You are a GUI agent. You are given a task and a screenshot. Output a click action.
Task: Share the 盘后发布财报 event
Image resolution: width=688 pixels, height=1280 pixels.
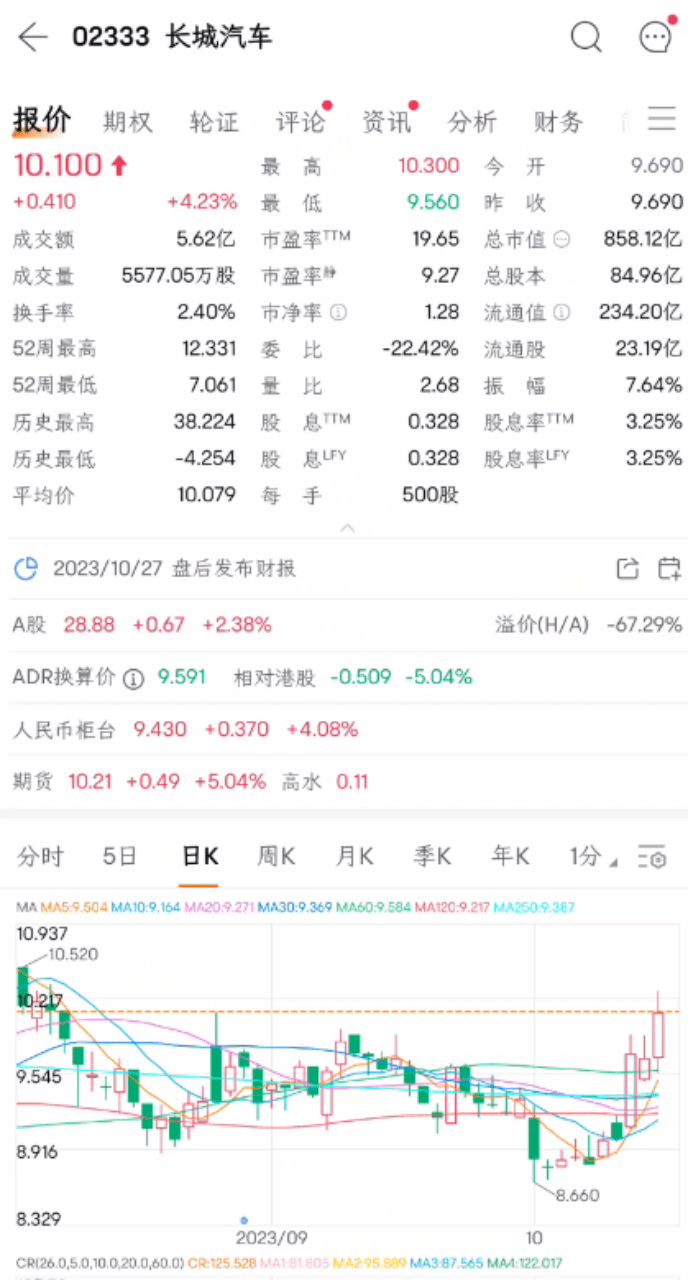click(x=627, y=569)
